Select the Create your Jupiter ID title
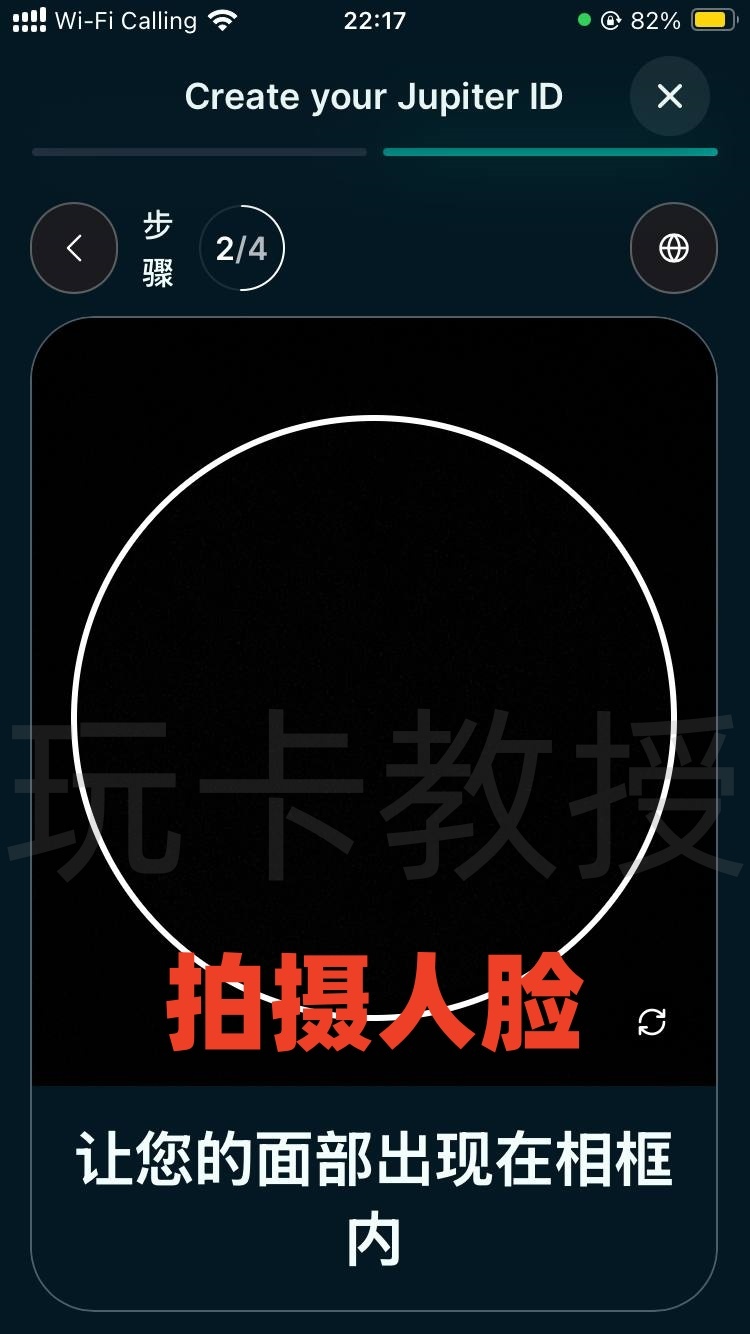Image resolution: width=750 pixels, height=1334 pixels. 375,96
